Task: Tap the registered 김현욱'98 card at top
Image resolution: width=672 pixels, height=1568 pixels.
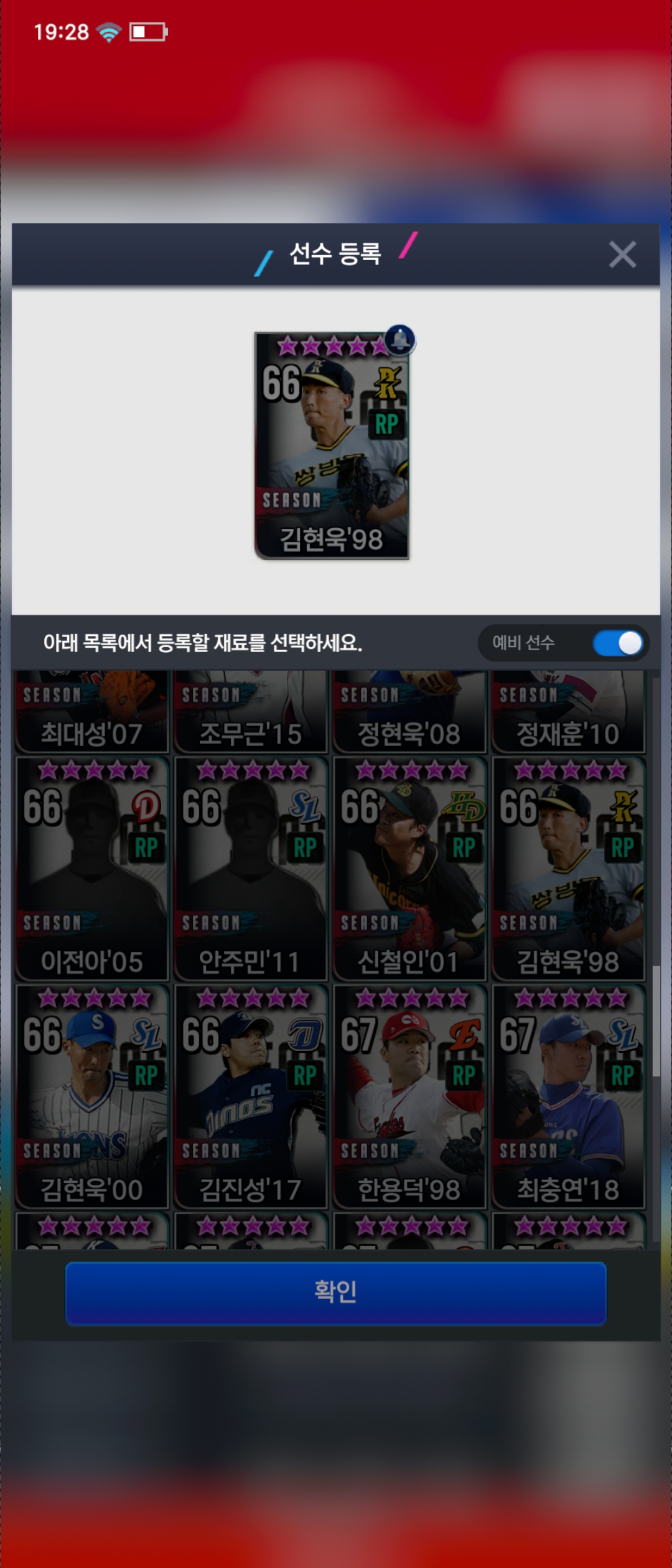Action: (x=332, y=446)
